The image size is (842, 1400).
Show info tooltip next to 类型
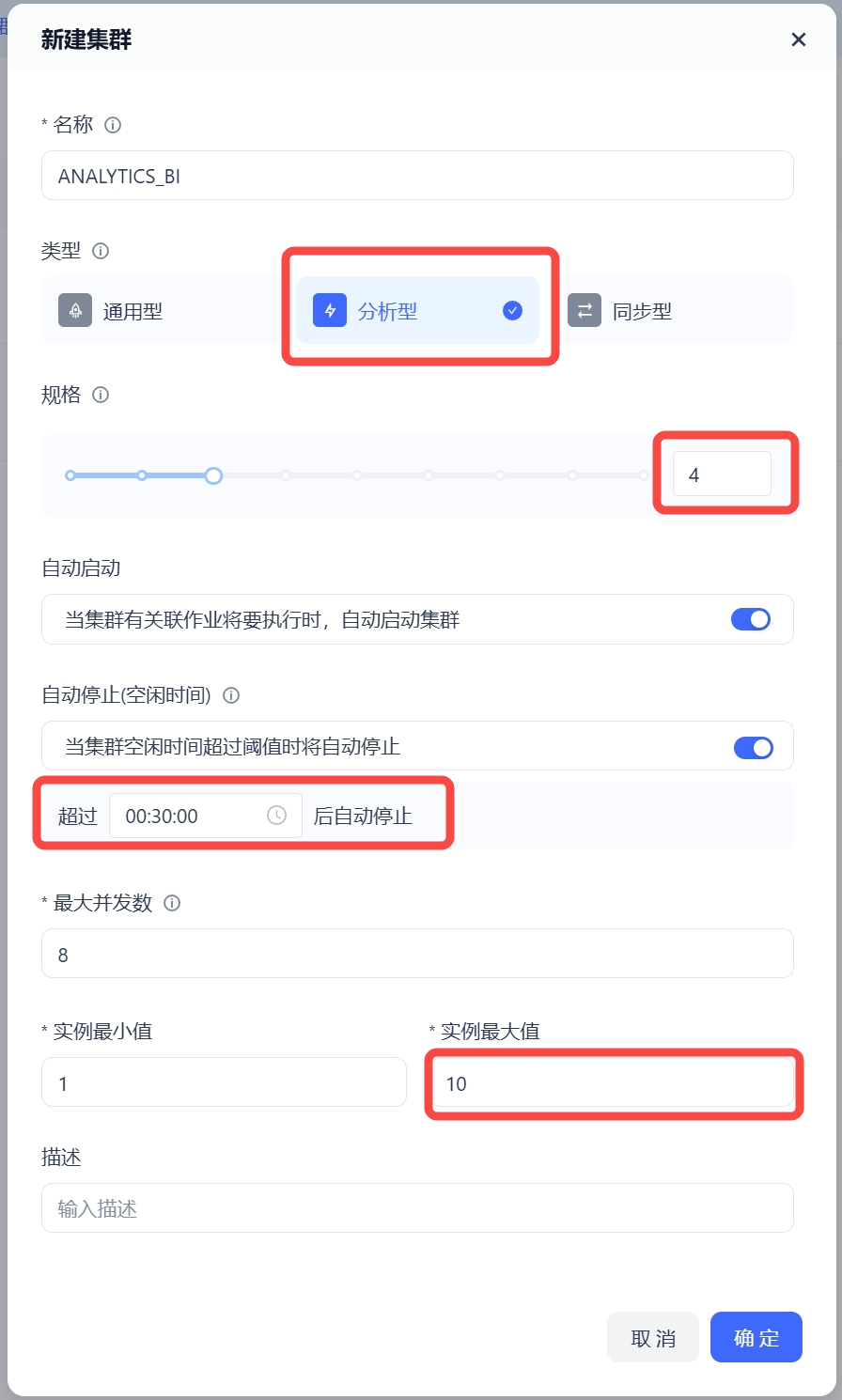[x=101, y=251]
